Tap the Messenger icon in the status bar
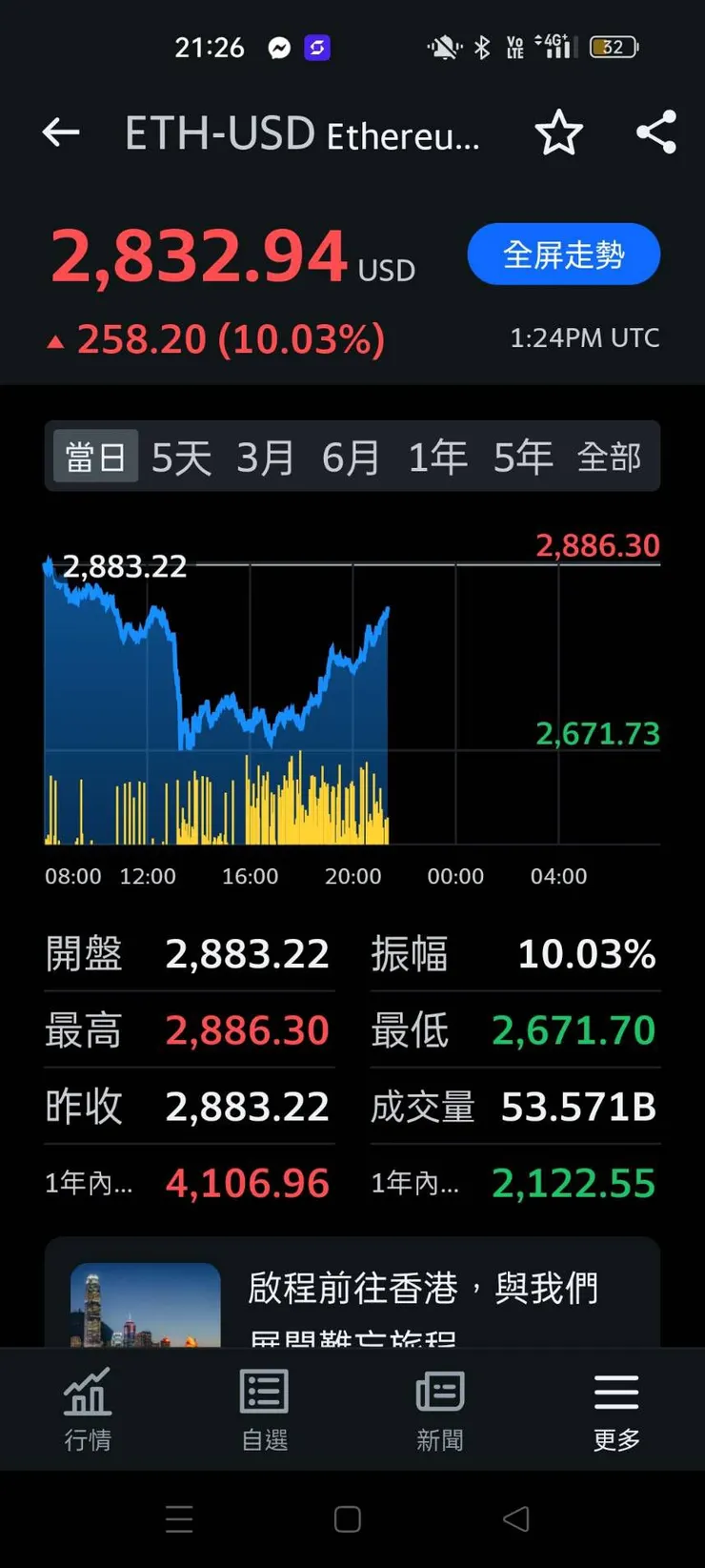 pyautogui.click(x=278, y=47)
